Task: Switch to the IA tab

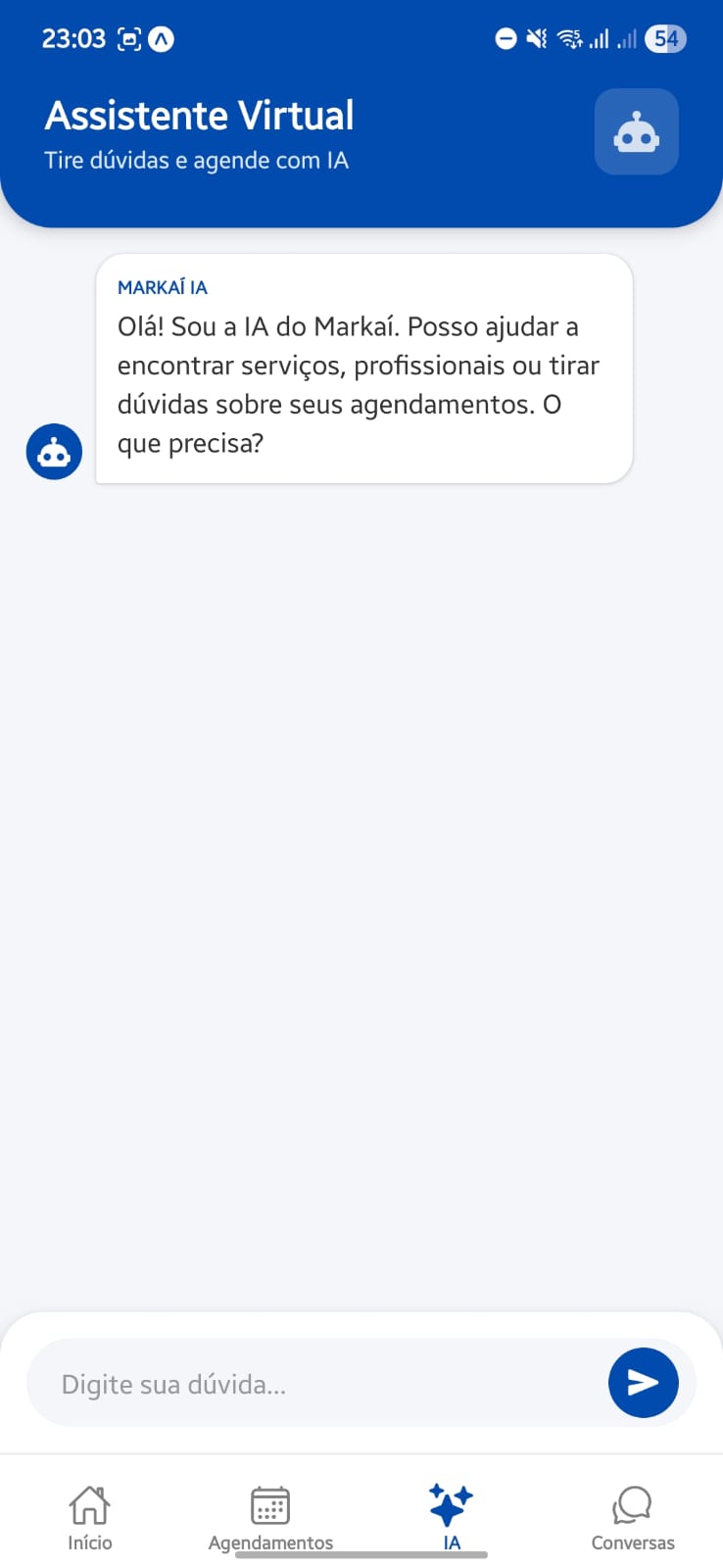Action: pos(450,1514)
